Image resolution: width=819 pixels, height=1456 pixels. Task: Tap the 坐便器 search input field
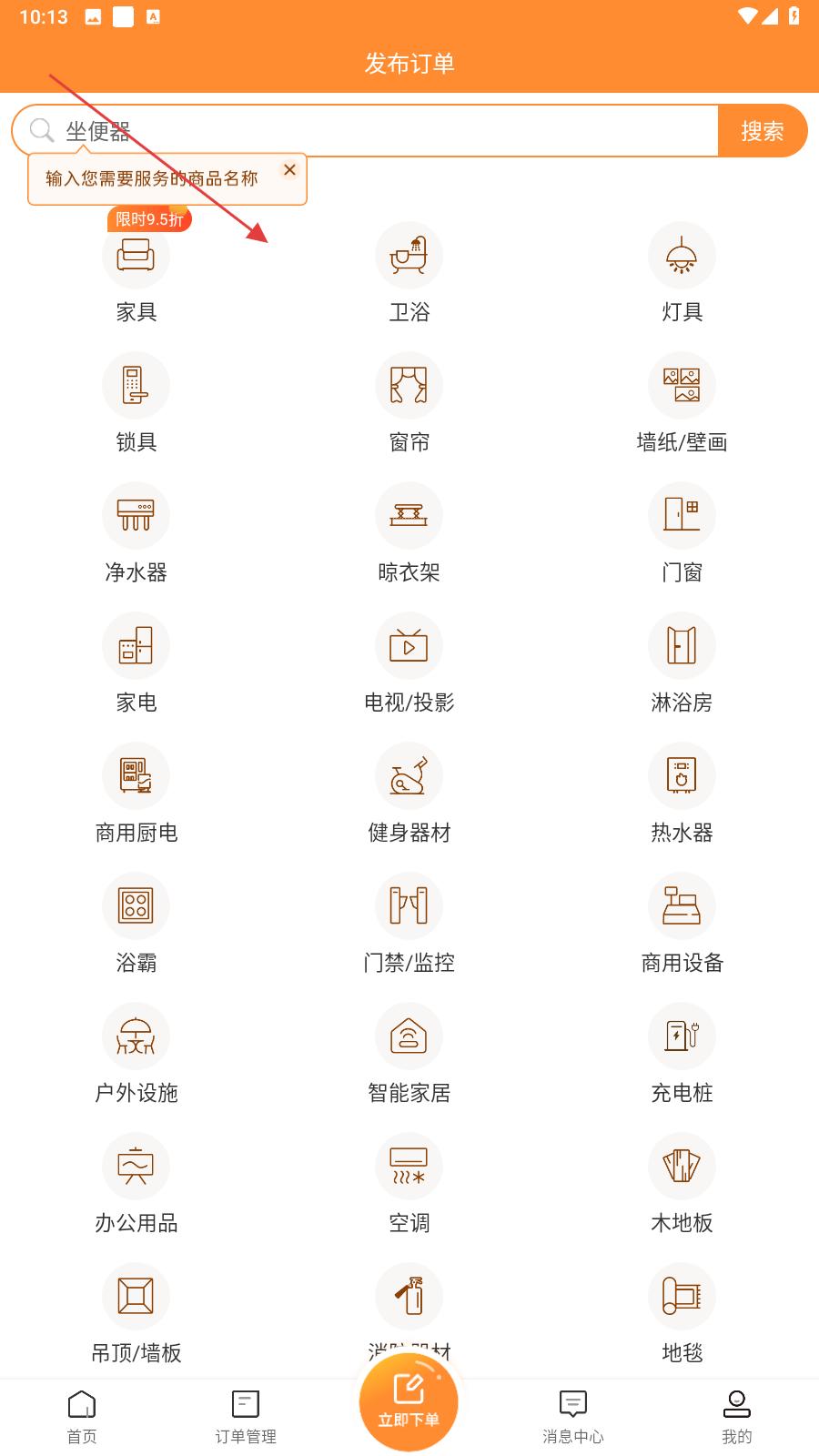point(366,131)
